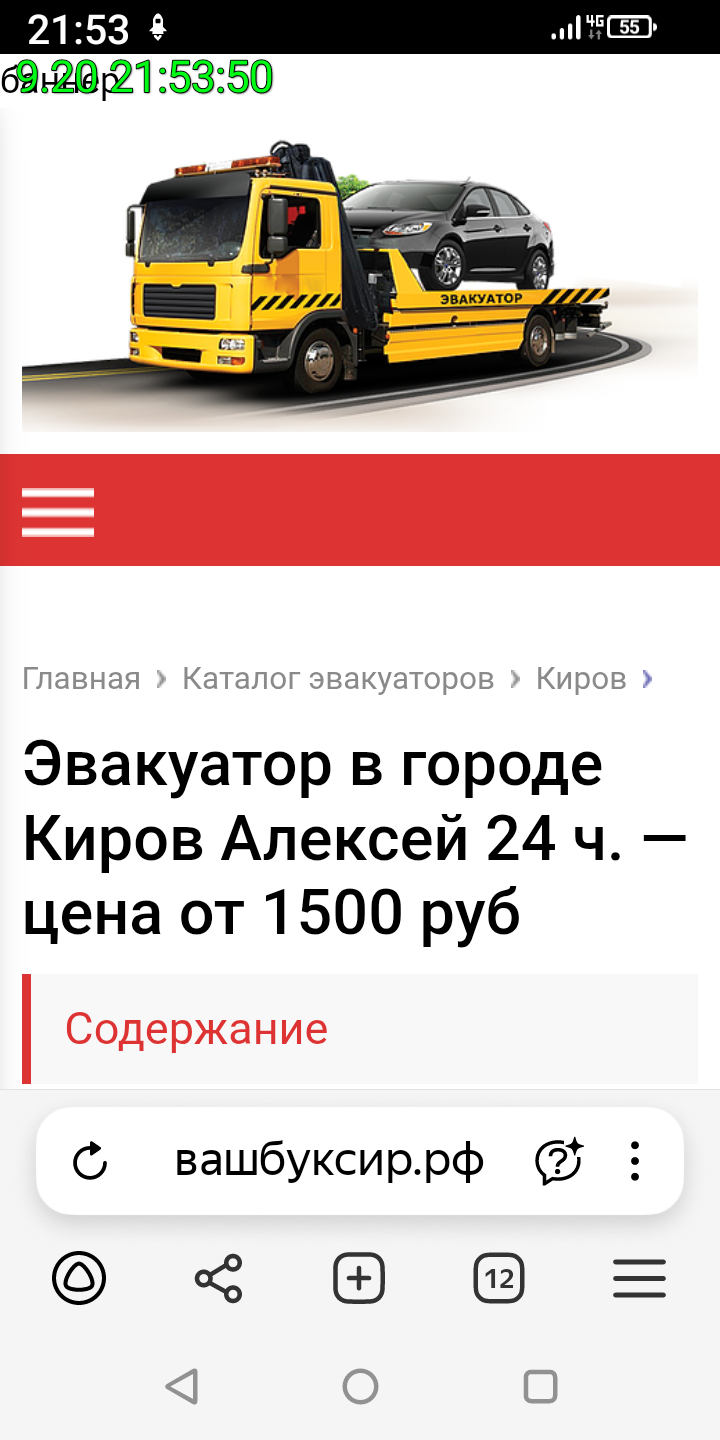Go to Главная breadcrumb link
720x1440 pixels.
click(x=81, y=679)
